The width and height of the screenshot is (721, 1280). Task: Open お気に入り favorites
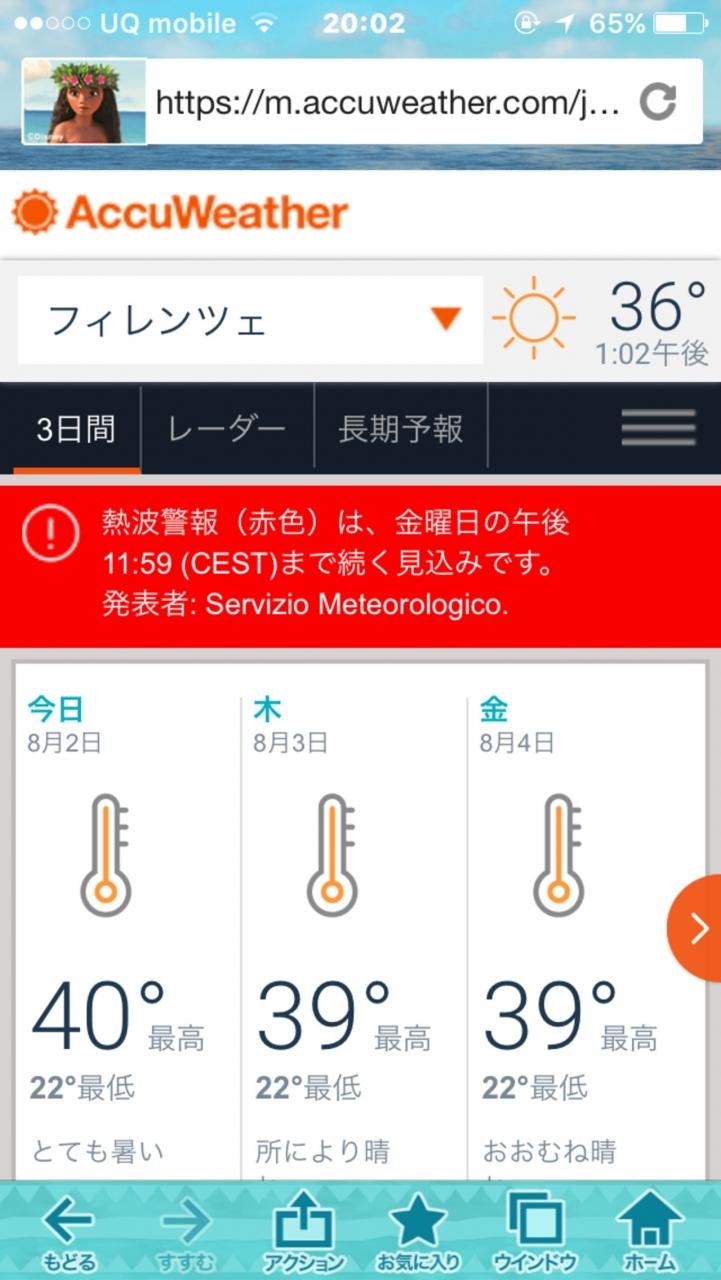(x=418, y=1232)
